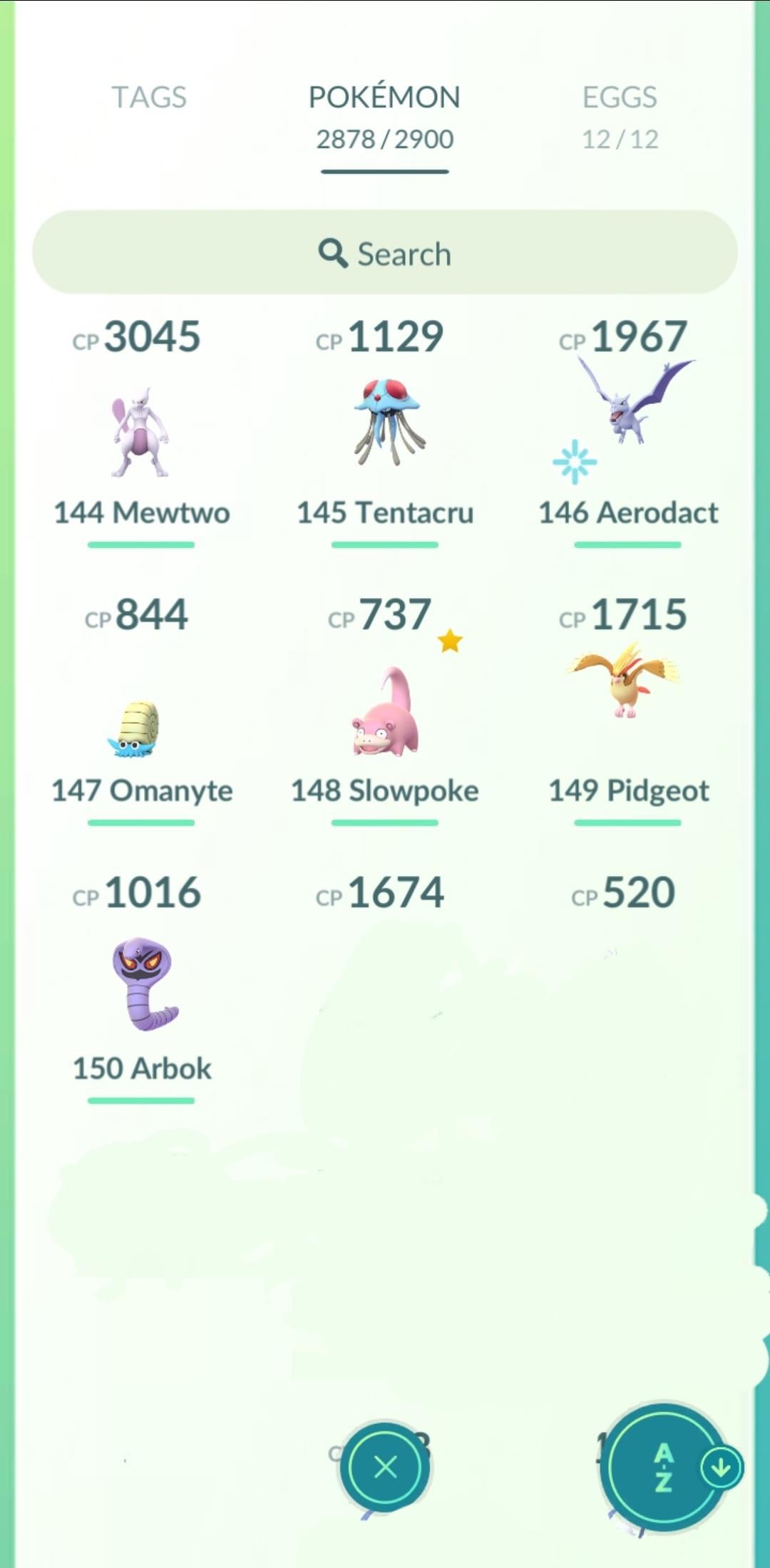Close the Pokémon list

click(385, 1467)
